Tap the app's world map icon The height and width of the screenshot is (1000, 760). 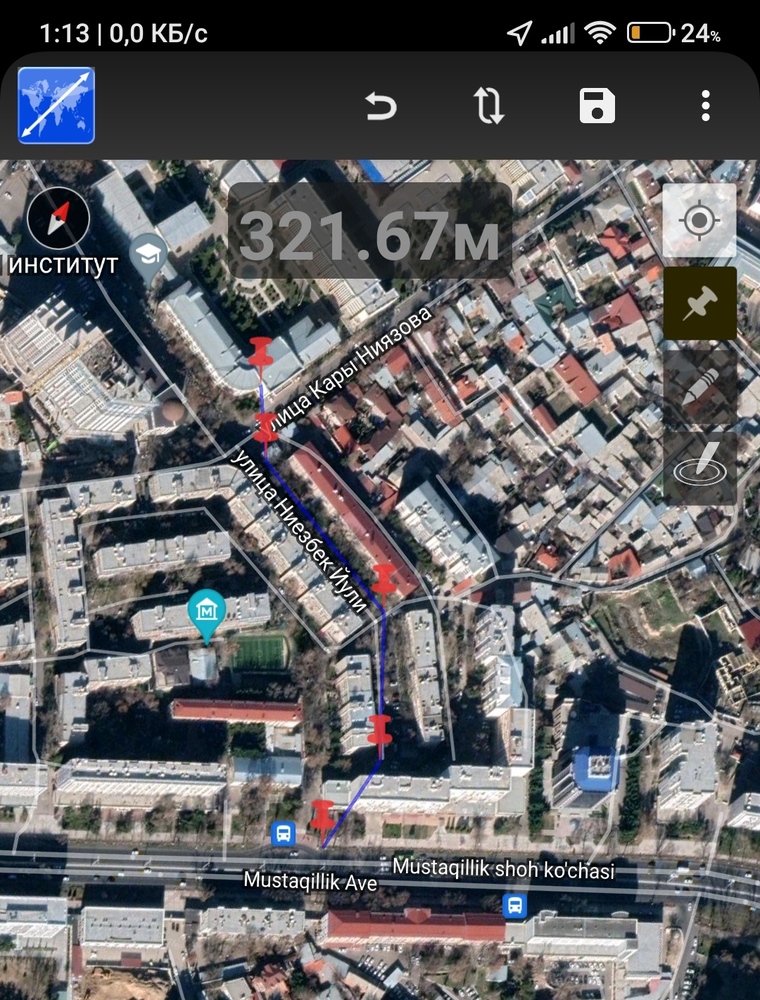[x=56, y=106]
